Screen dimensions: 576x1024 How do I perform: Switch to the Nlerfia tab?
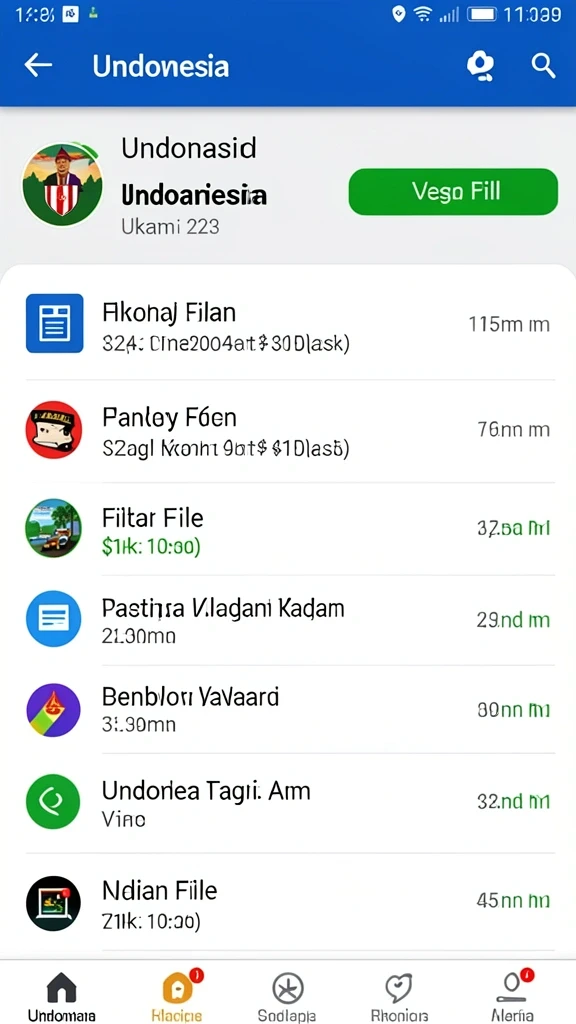point(512,995)
